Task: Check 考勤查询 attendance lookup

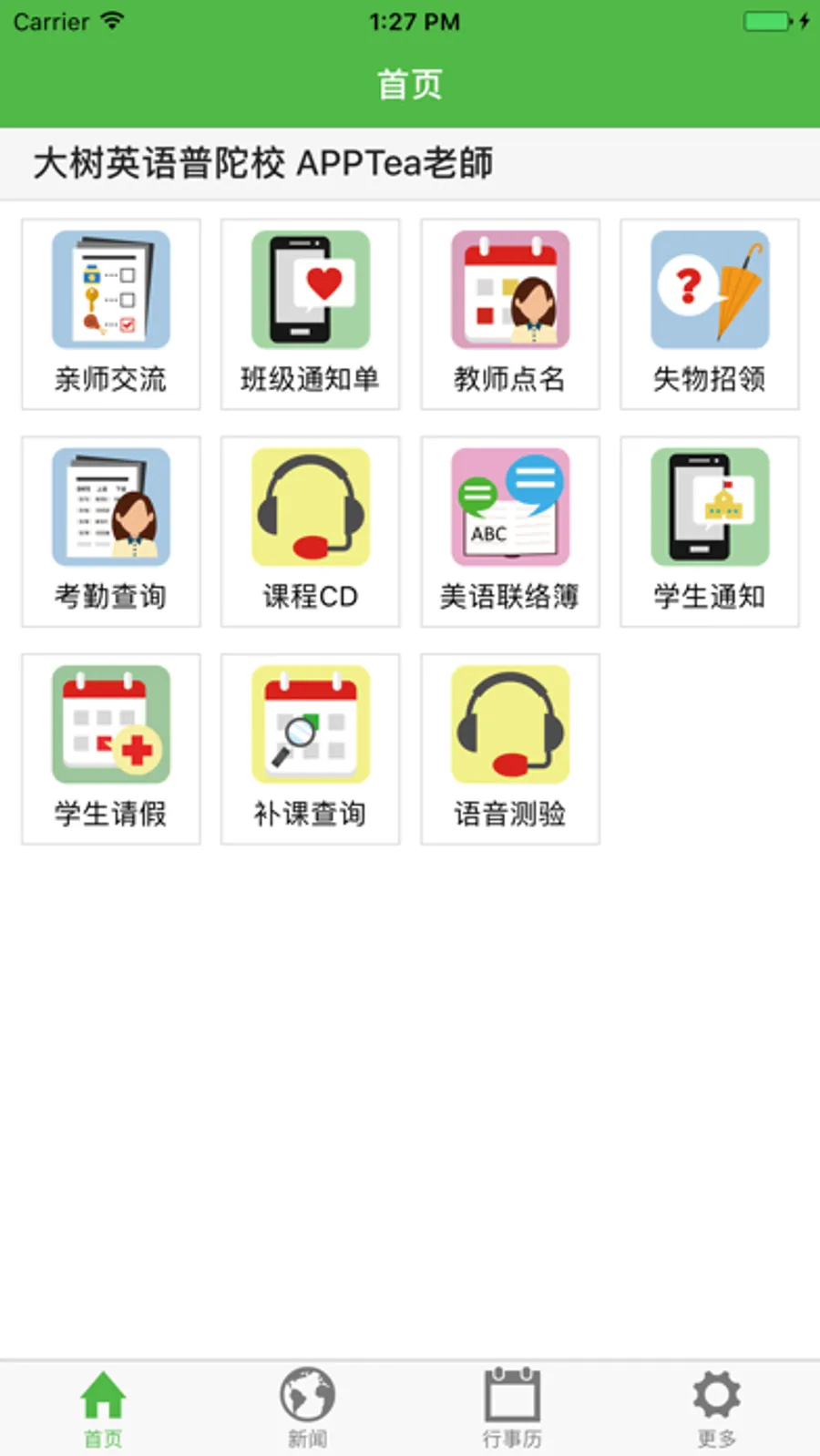Action: [110, 531]
